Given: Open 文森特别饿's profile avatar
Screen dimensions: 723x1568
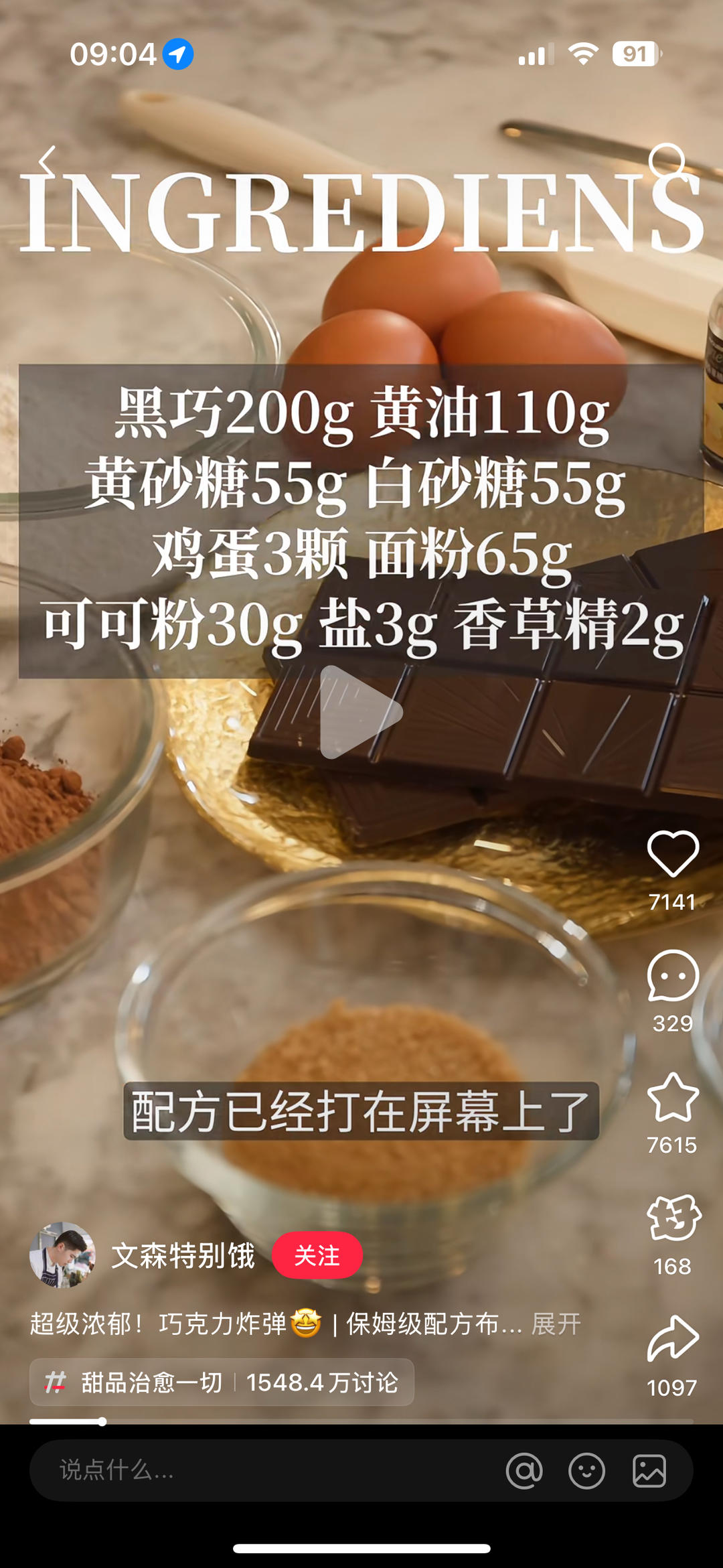Looking at the screenshot, I should tap(62, 1255).
